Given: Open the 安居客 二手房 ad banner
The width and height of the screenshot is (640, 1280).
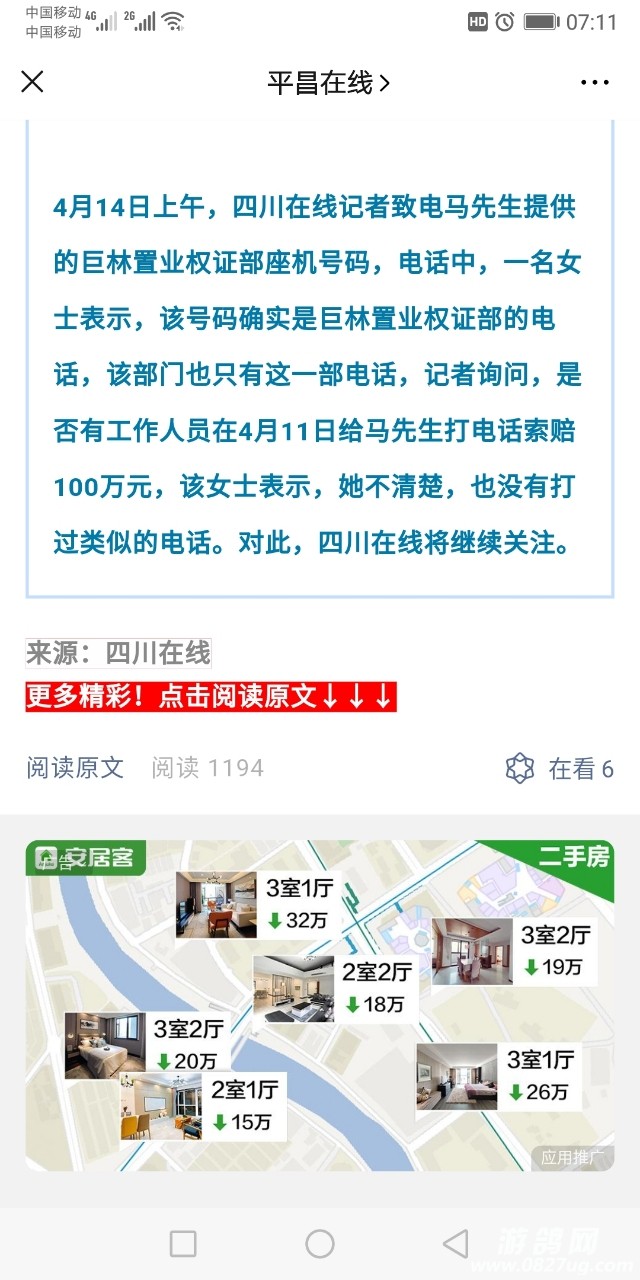Looking at the screenshot, I should point(320,1005).
